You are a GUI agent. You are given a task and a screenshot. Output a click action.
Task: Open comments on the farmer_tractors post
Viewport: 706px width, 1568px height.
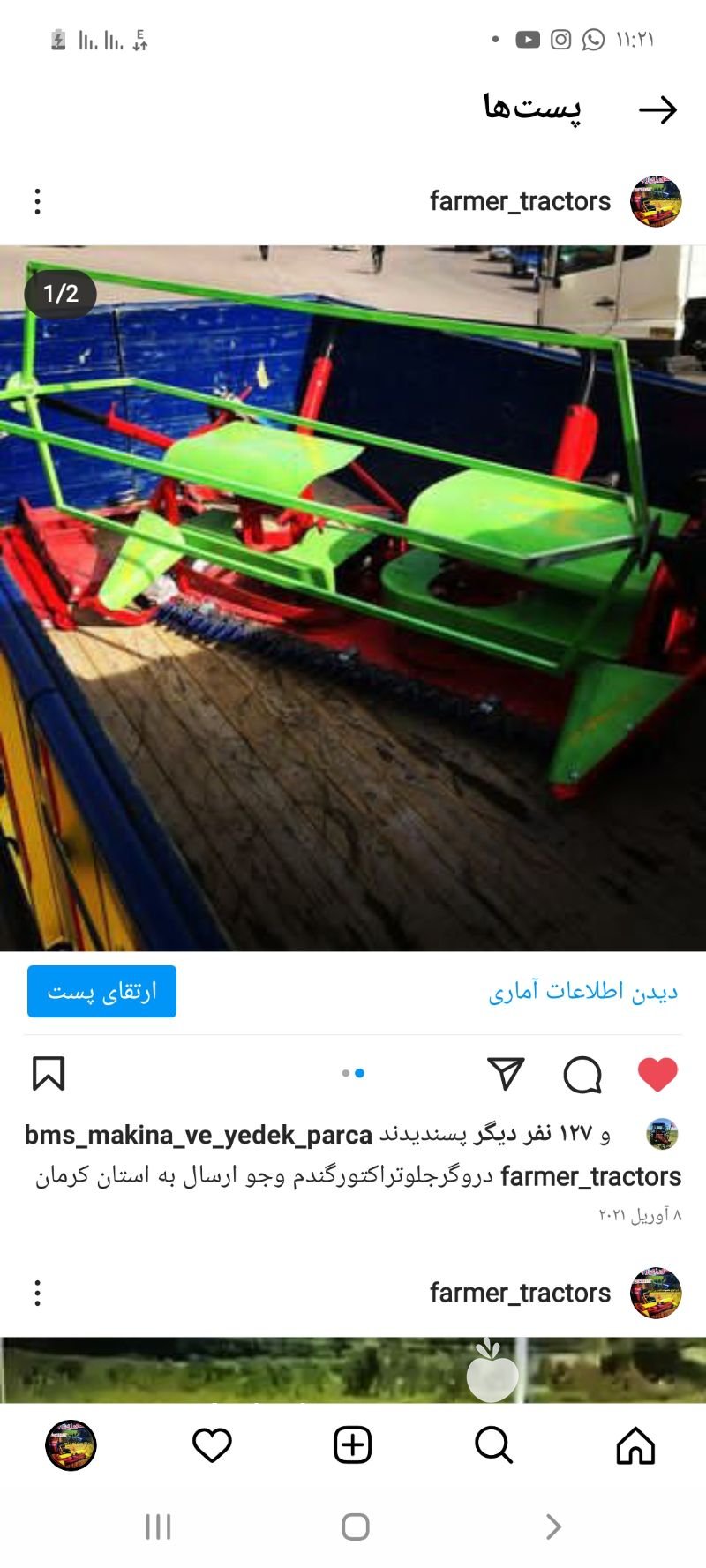pyautogui.click(x=582, y=1075)
